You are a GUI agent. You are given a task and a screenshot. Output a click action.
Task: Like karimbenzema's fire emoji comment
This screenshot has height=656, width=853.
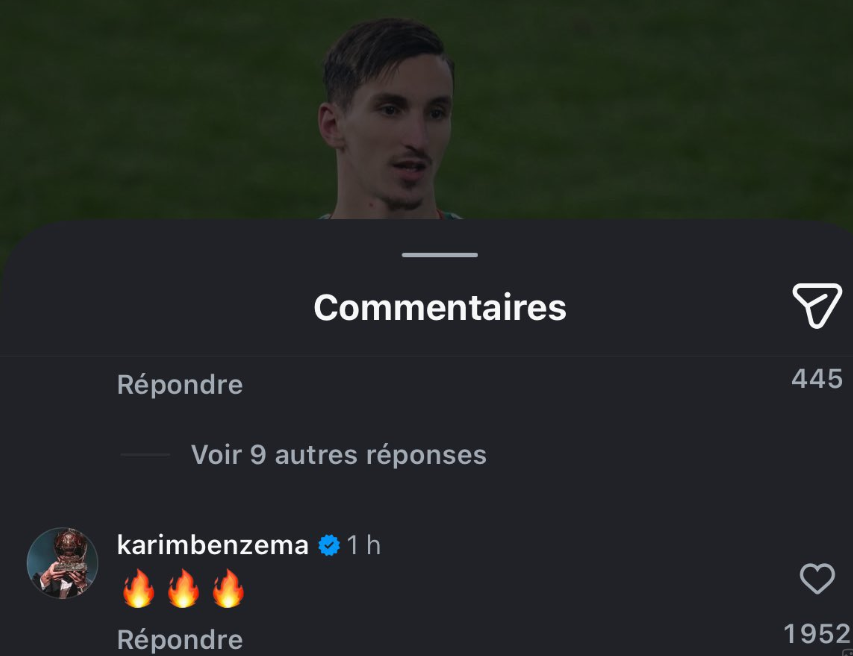pos(817,579)
